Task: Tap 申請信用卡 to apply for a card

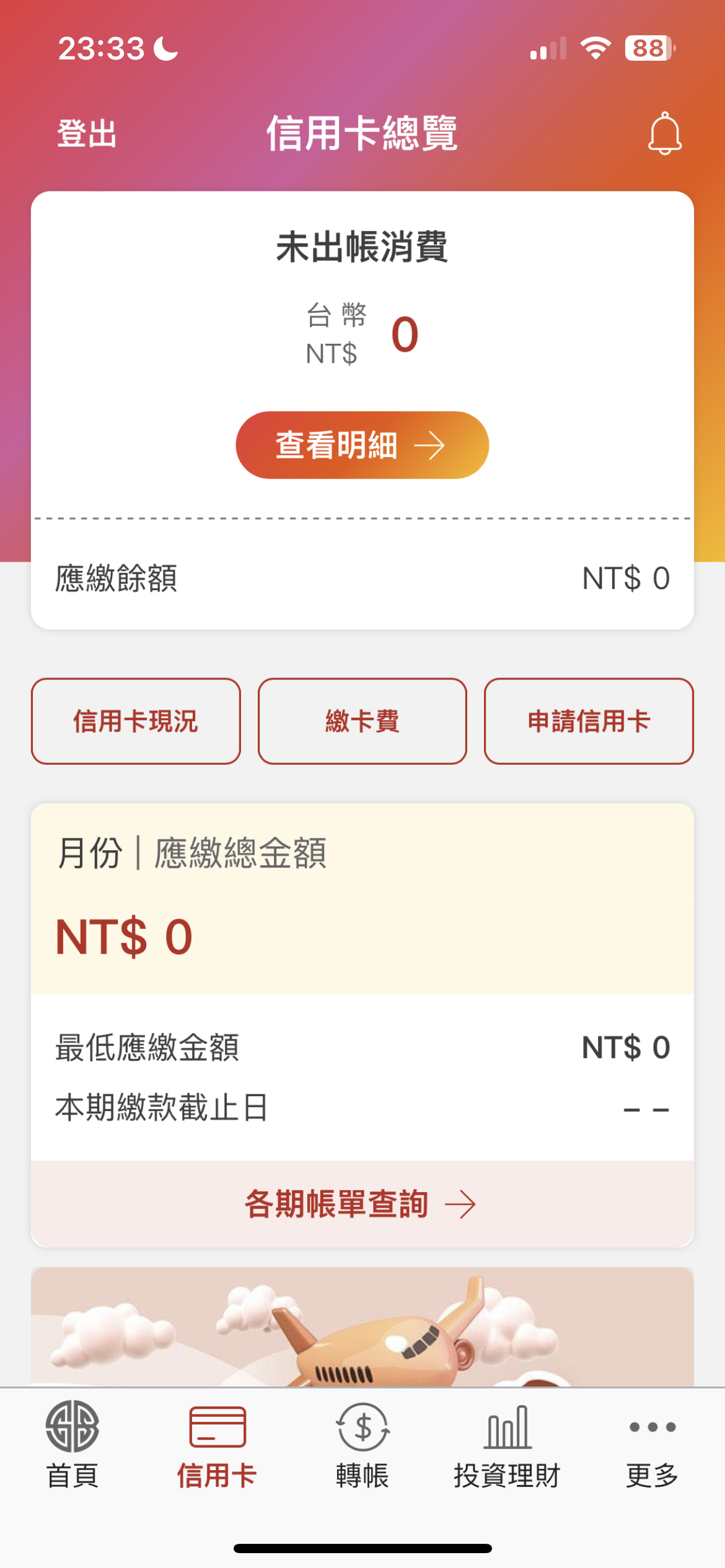Action: [589, 721]
